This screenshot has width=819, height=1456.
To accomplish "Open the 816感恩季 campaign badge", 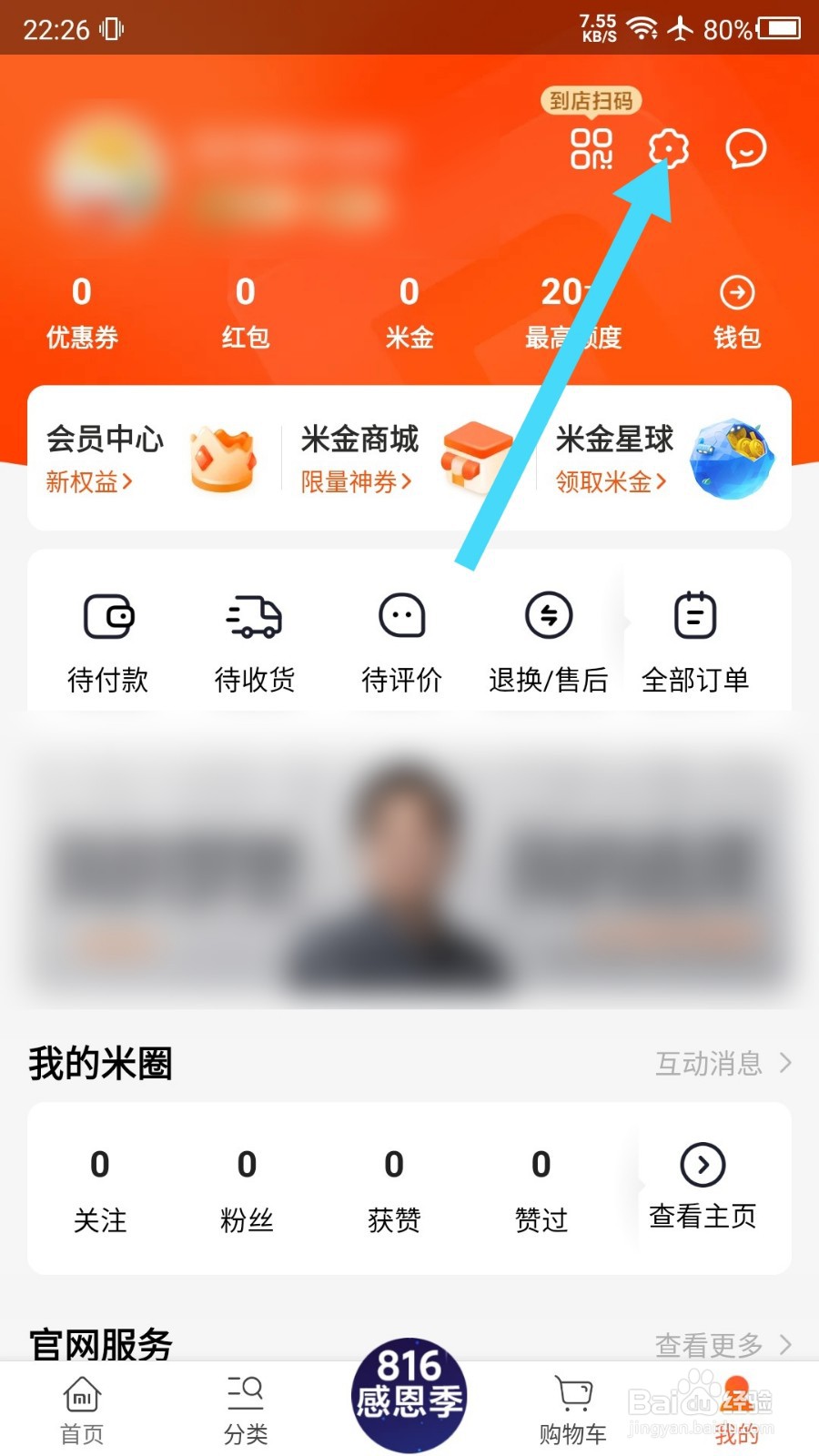I will pyautogui.click(x=409, y=1397).
